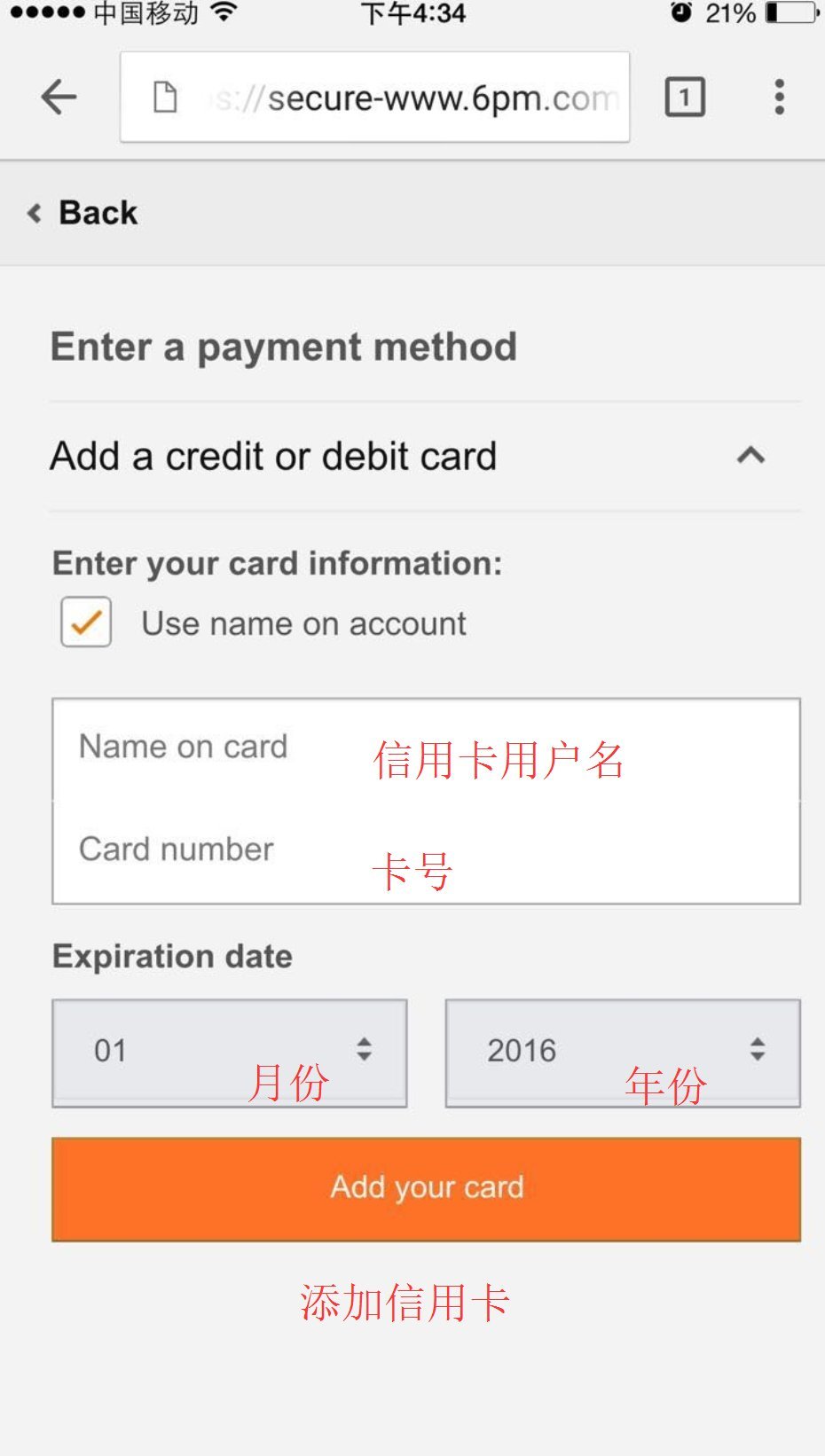Open the browser tab switcher

(685, 97)
